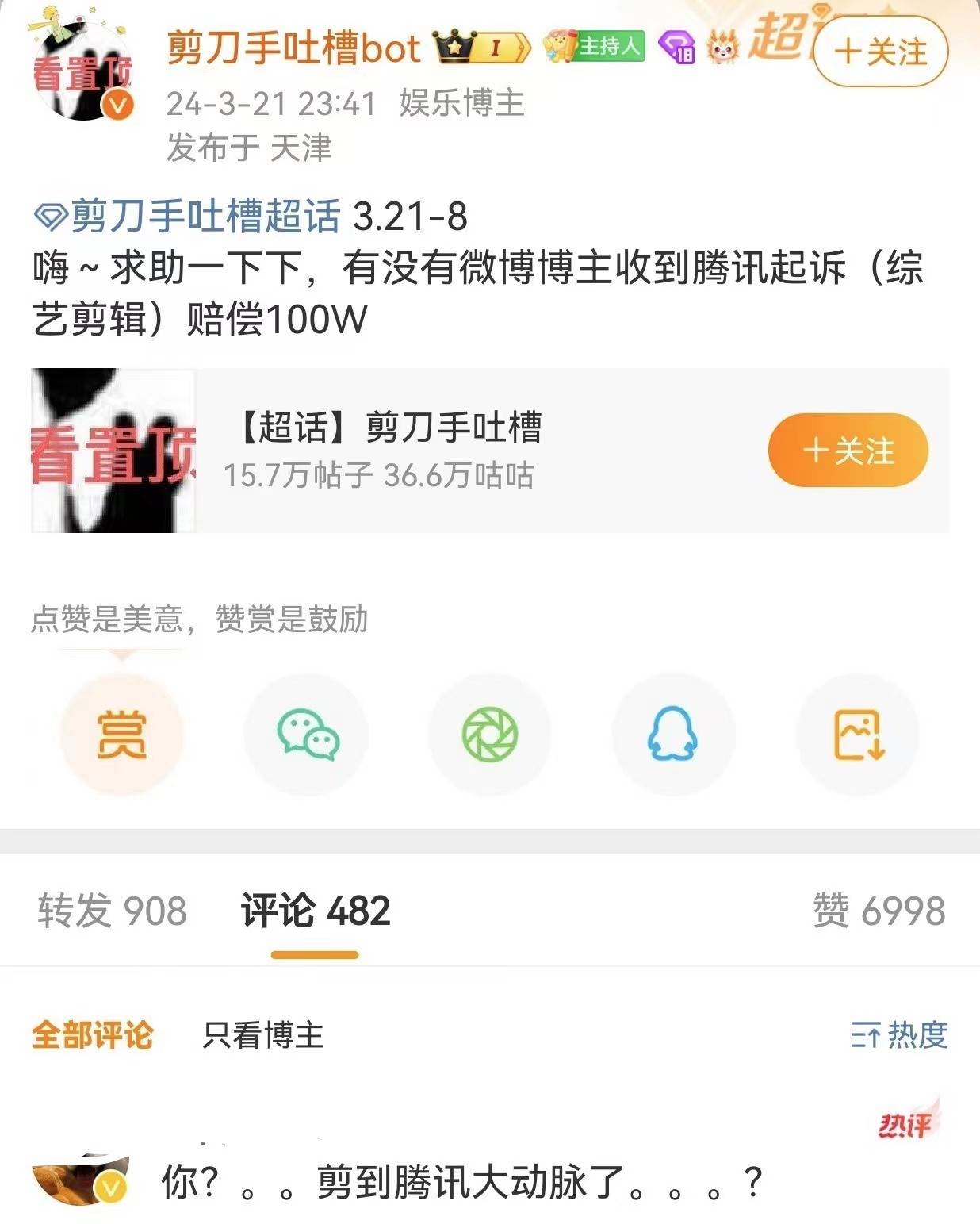Open the top commenter's avatar
Screen dimensions: 980x1224
[80, 1180]
